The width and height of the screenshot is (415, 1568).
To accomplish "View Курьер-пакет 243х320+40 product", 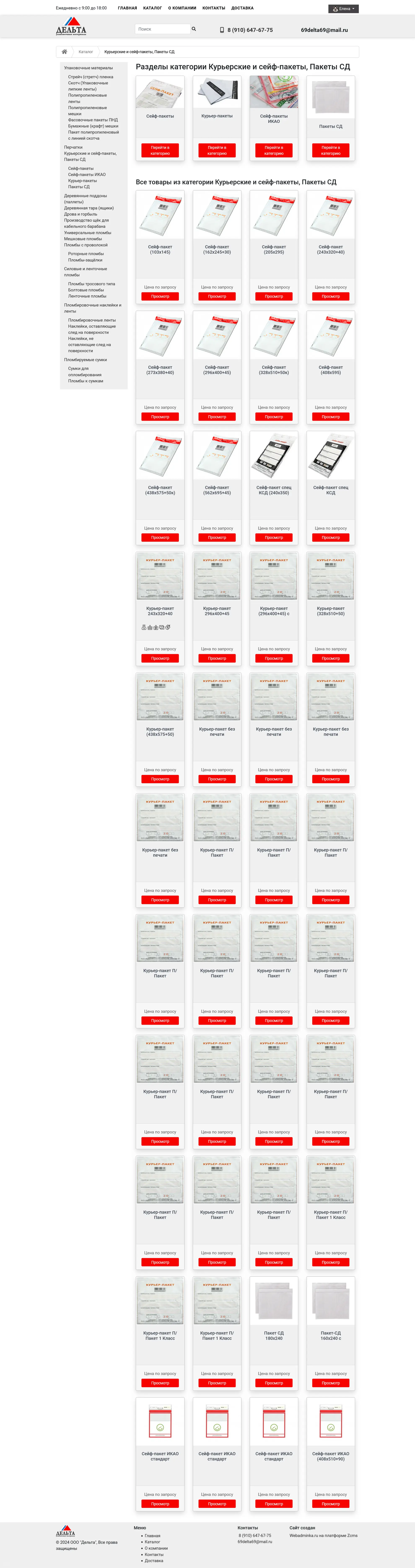I will (160, 659).
